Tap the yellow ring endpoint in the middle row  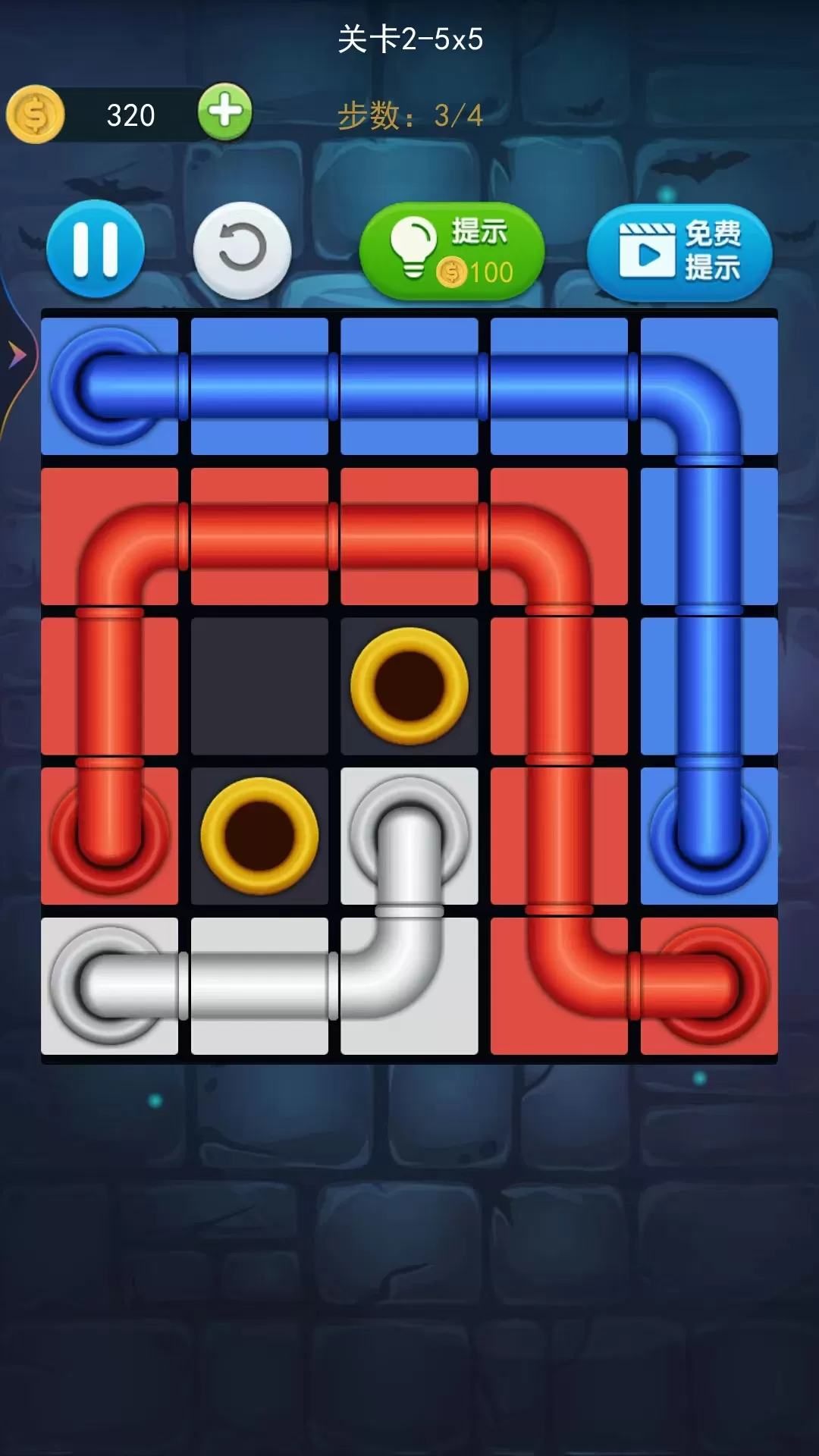[409, 686]
